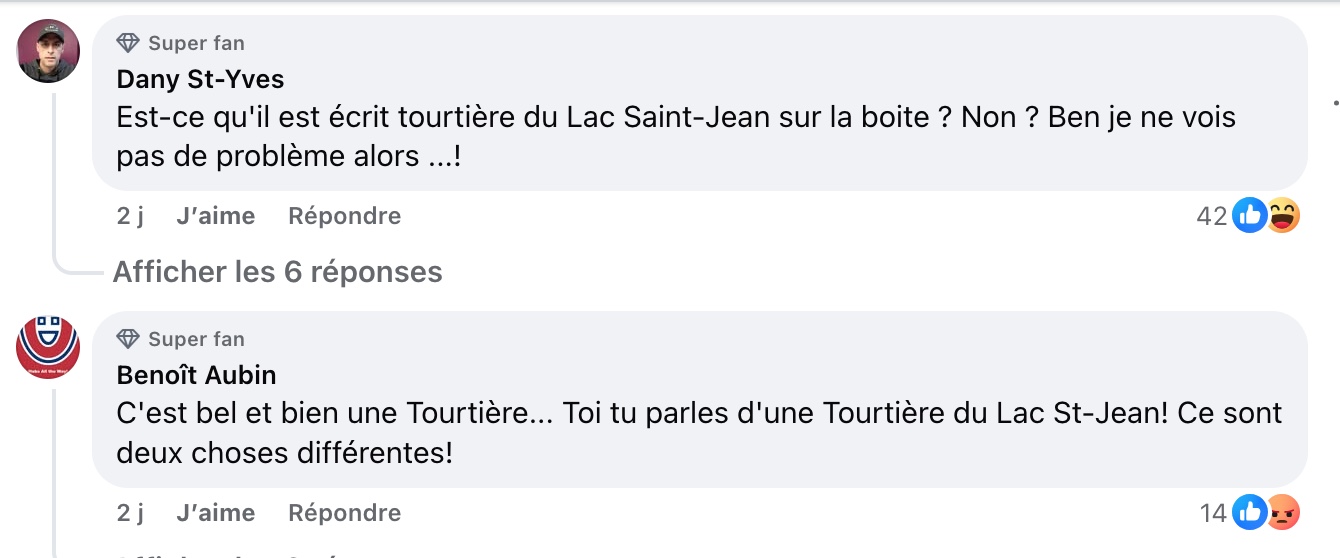Like Dany St-Yves' comment
This screenshot has width=1340, height=558.
click(215, 216)
